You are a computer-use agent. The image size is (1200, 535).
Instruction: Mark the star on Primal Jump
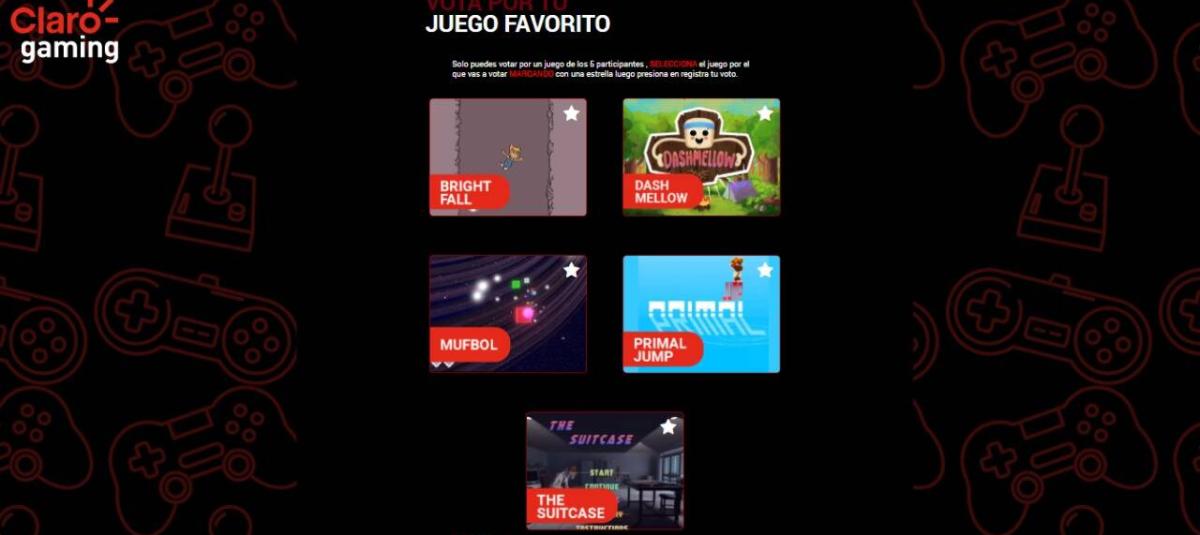pos(765,270)
